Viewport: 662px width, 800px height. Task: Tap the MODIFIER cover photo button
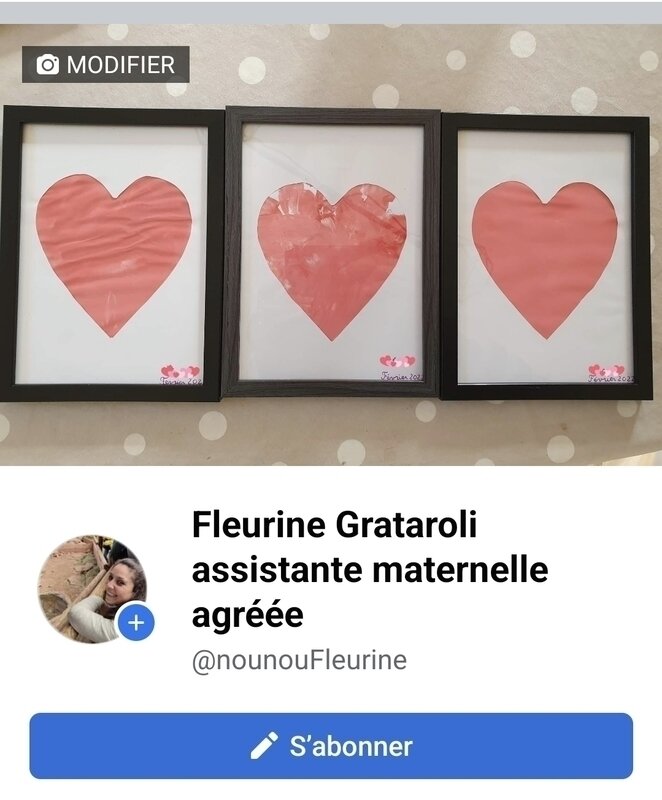pos(106,65)
